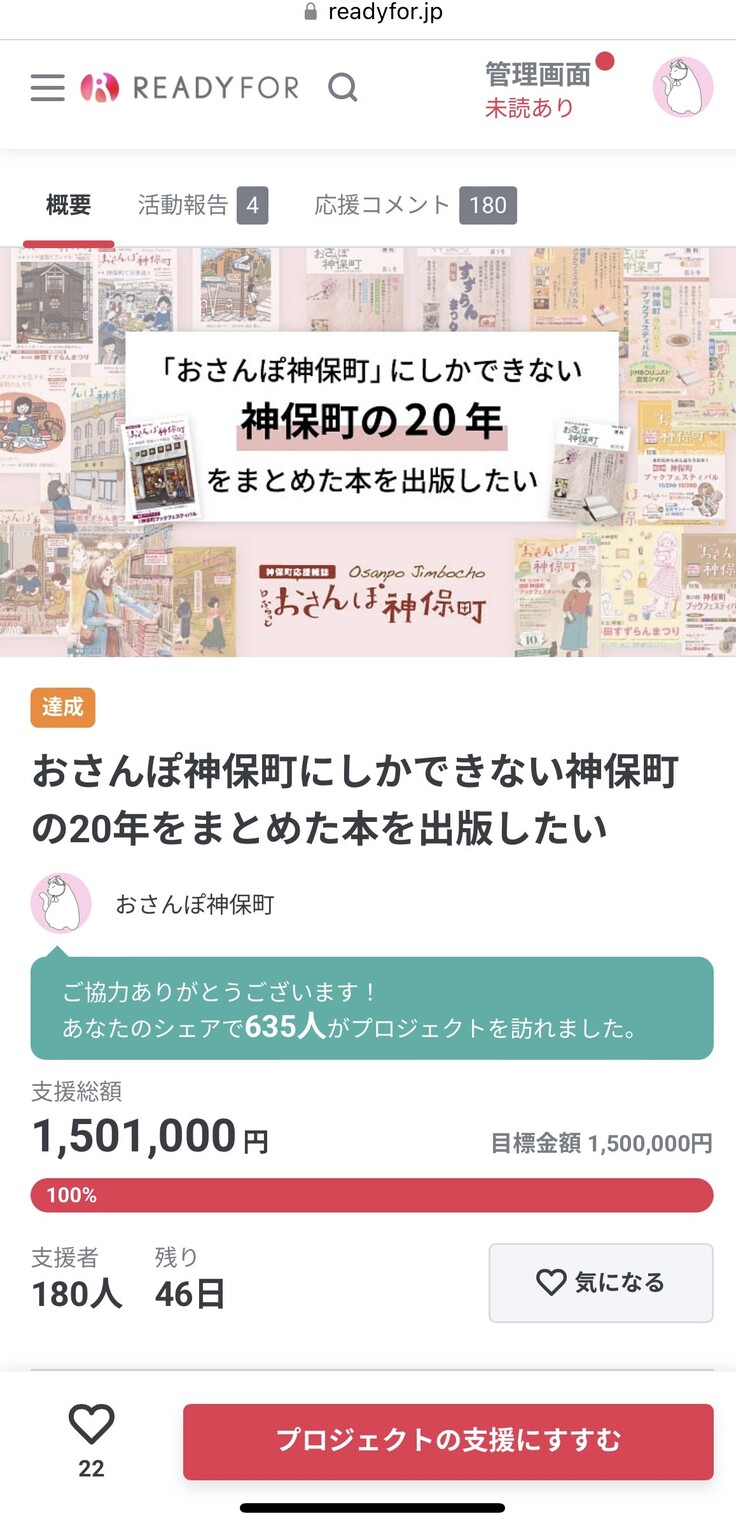Image resolution: width=736 pixels, height=1528 pixels.
Task: Tap the 気になる button
Action: [600, 1283]
